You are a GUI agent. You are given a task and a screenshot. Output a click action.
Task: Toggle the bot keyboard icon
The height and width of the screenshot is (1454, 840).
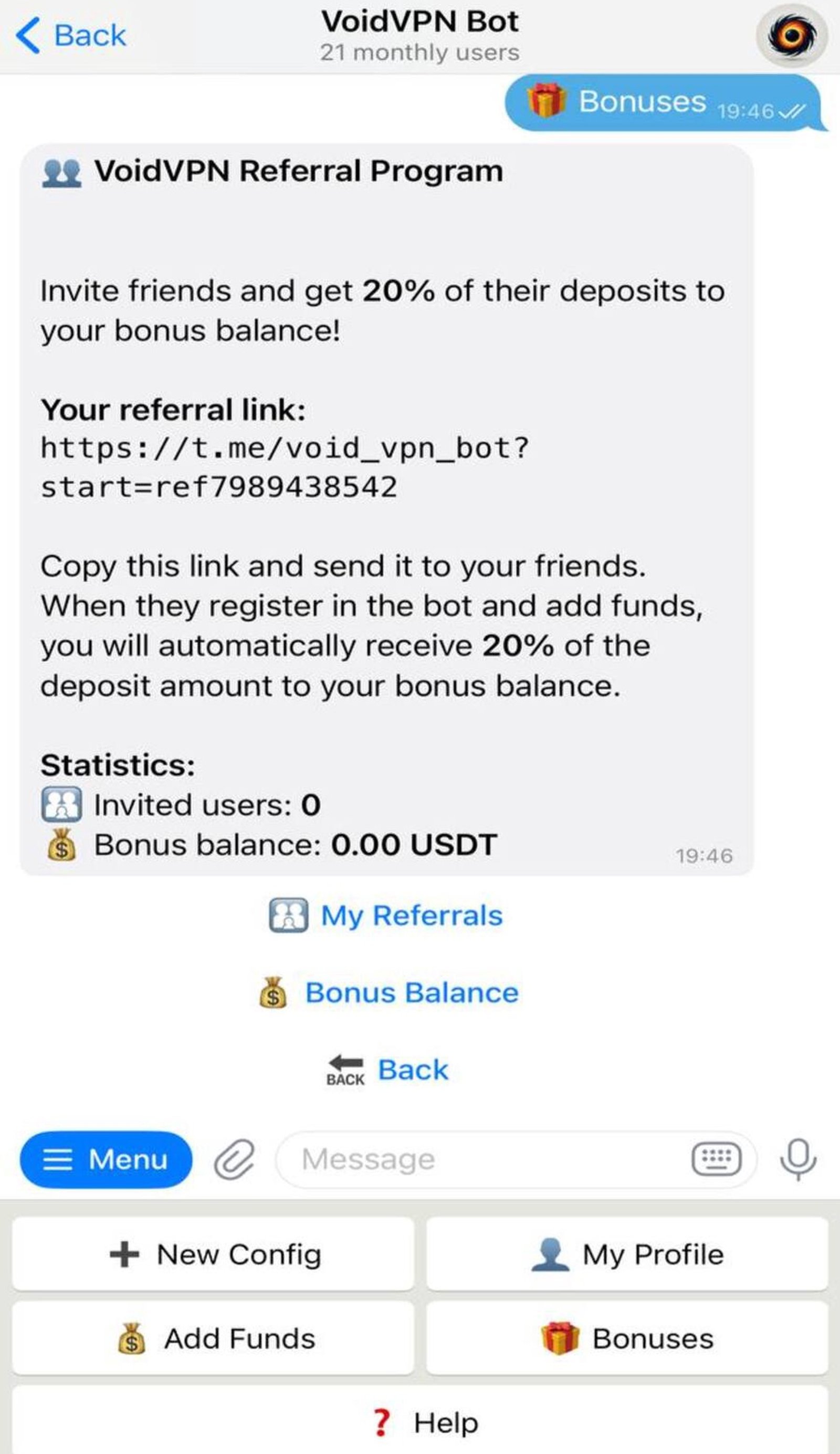[716, 1159]
